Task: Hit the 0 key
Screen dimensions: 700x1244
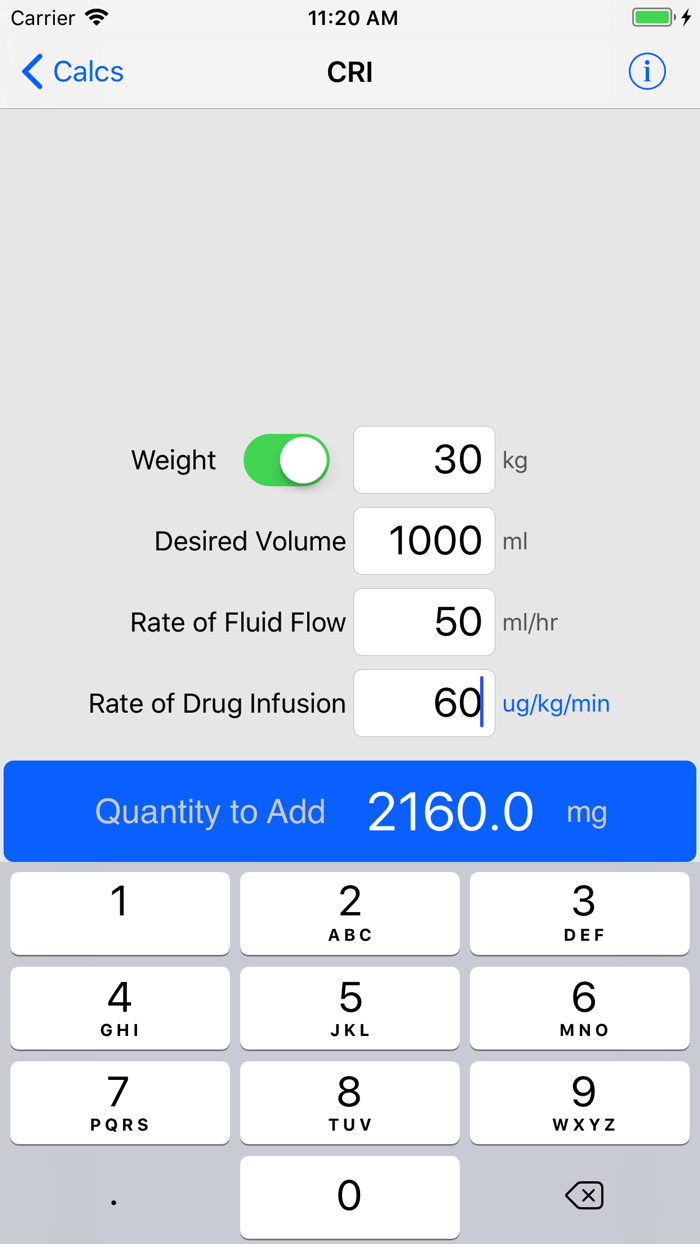Action: tap(350, 1196)
